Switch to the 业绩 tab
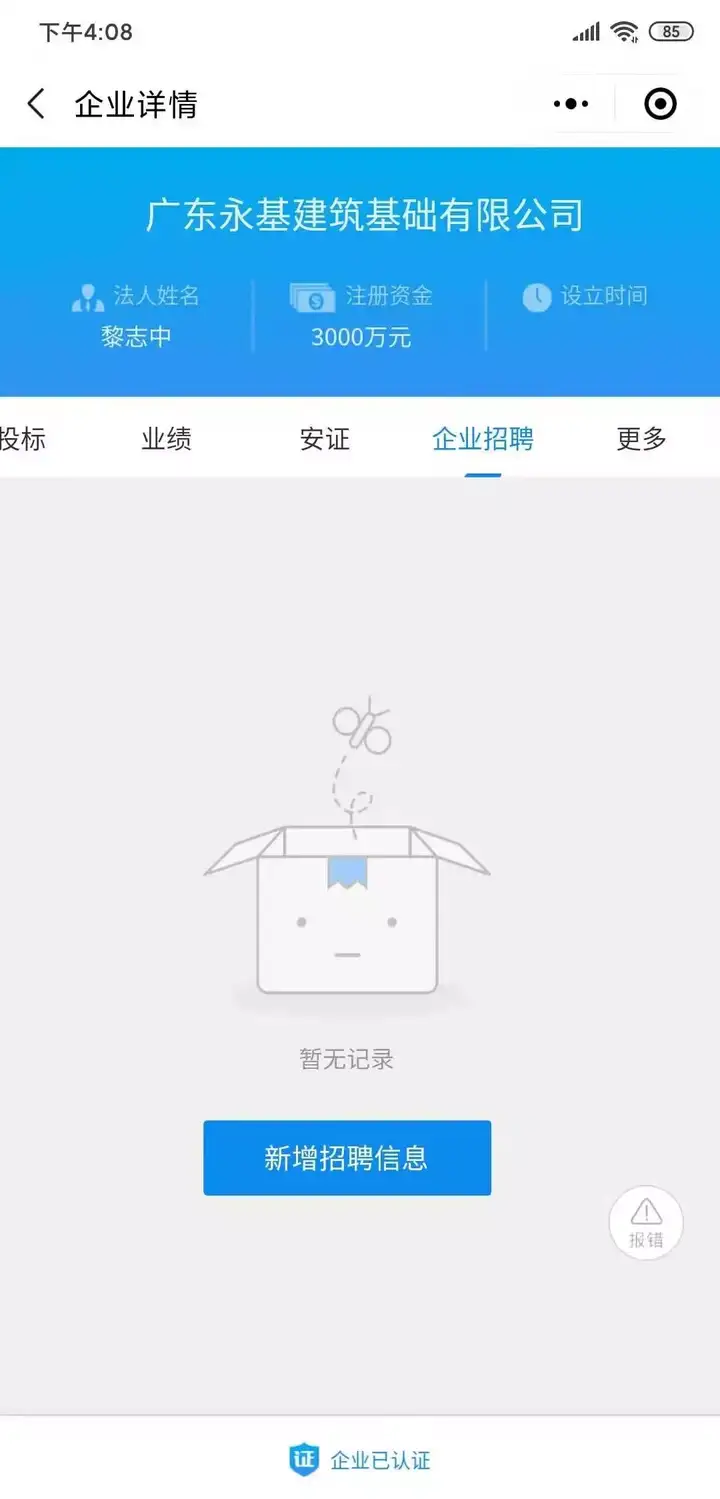 [166, 438]
